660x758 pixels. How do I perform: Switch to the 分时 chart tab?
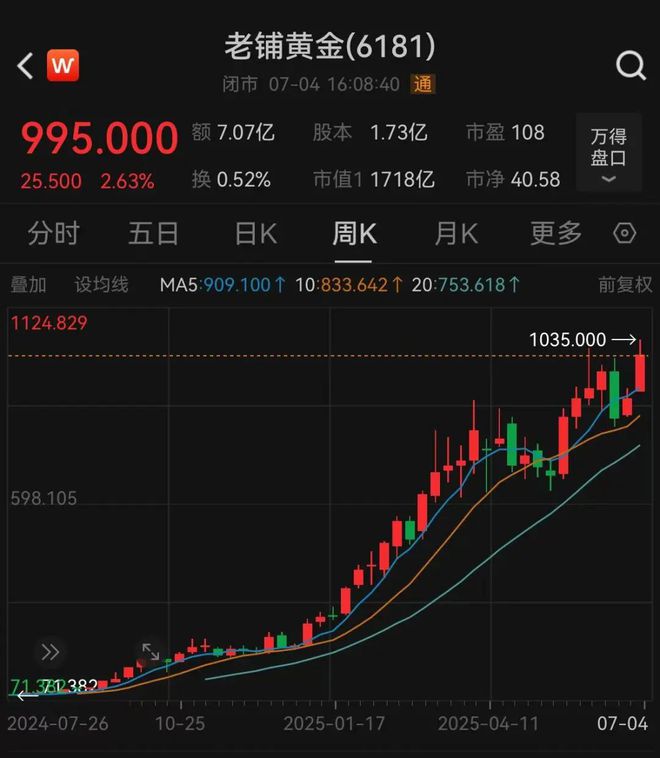pyautogui.click(x=53, y=234)
